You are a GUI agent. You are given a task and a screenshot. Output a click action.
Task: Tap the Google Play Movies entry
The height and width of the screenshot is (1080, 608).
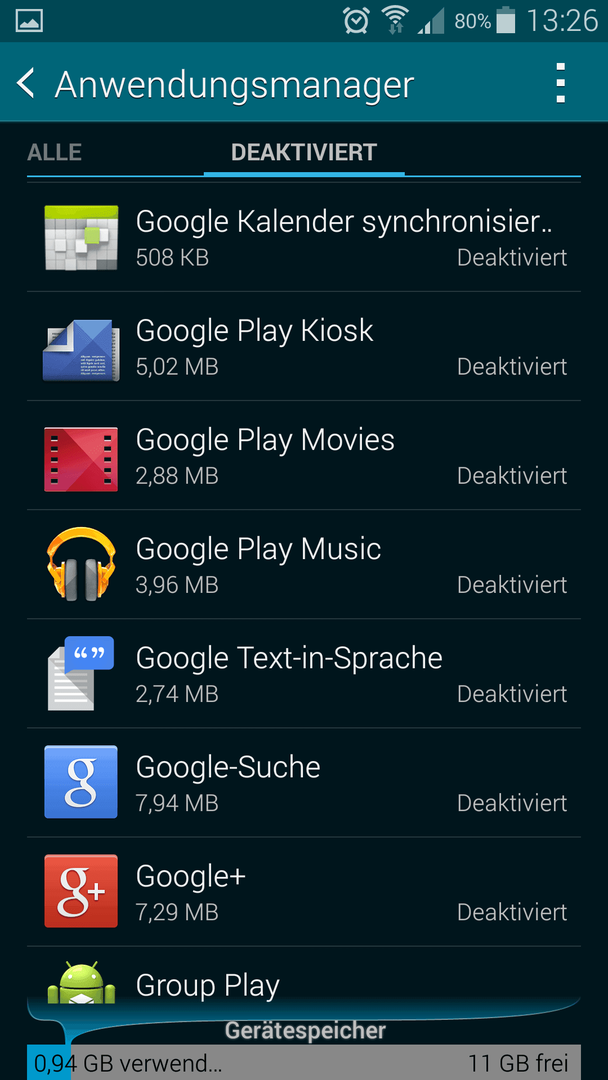(x=304, y=456)
